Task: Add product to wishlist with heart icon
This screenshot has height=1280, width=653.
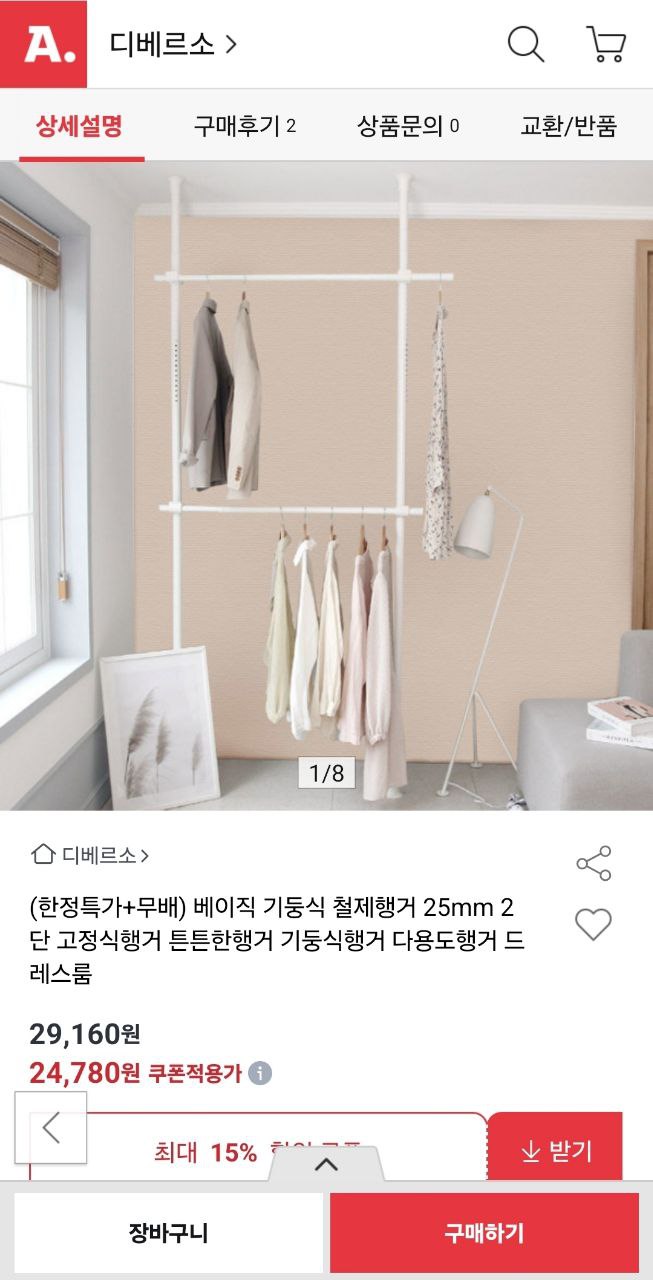Action: point(593,924)
